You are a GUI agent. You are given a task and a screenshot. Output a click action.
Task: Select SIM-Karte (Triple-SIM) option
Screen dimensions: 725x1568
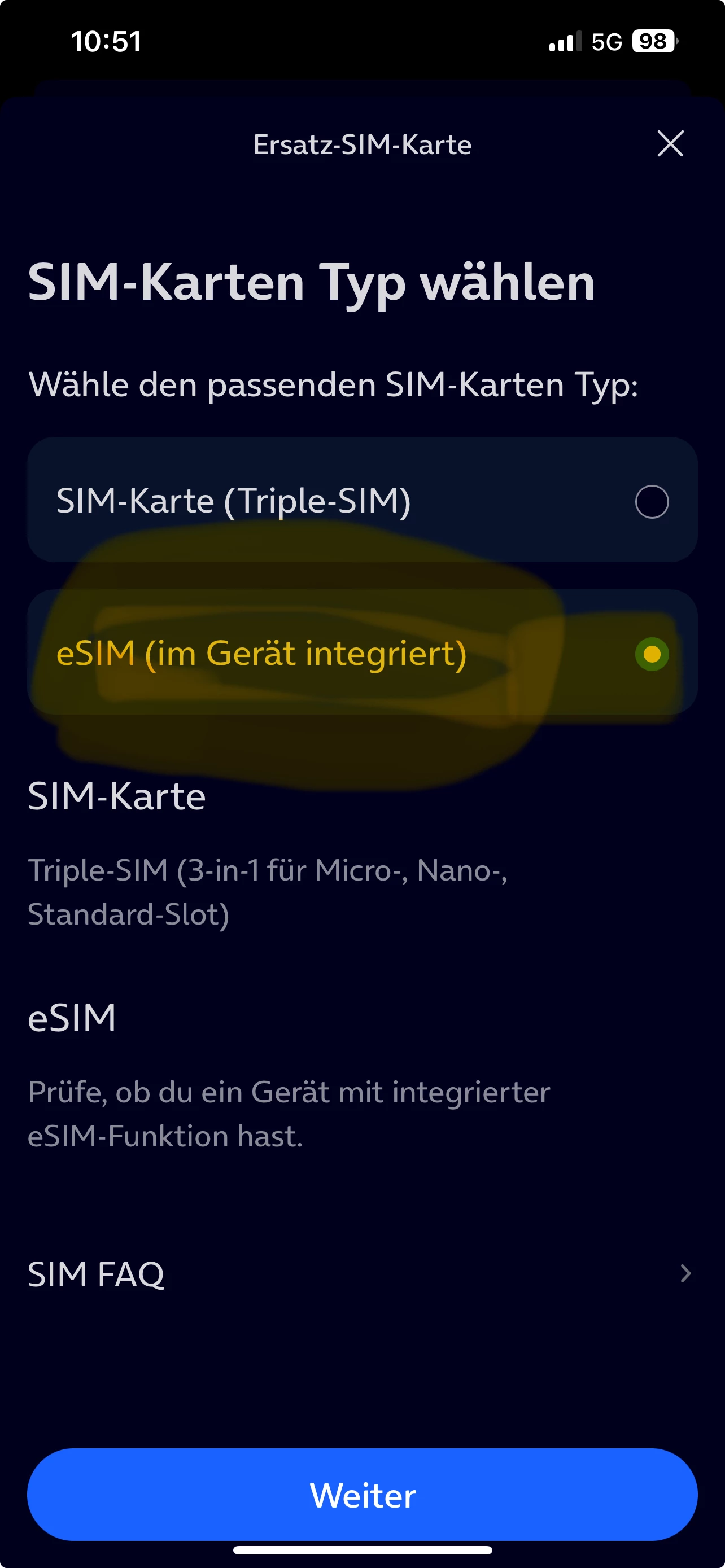tap(362, 500)
